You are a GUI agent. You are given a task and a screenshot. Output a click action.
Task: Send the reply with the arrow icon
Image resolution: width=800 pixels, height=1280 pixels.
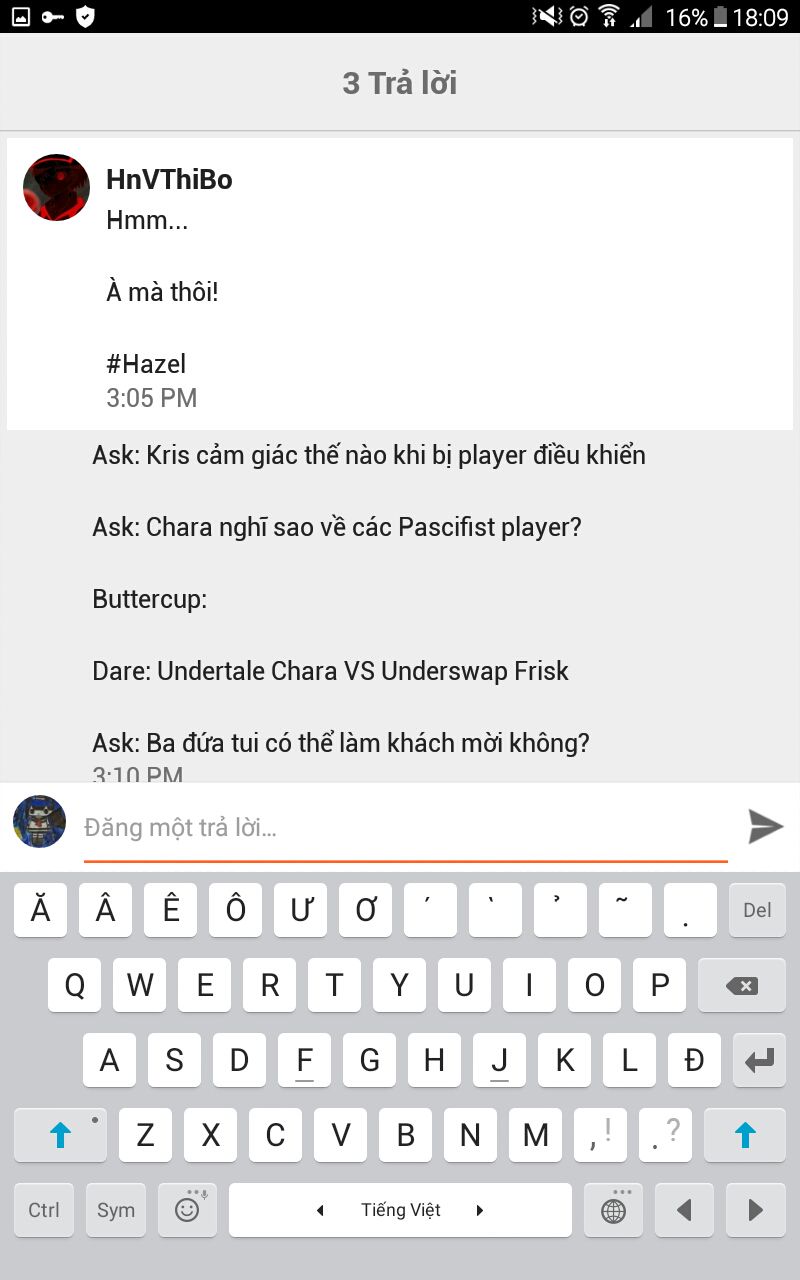pos(765,826)
